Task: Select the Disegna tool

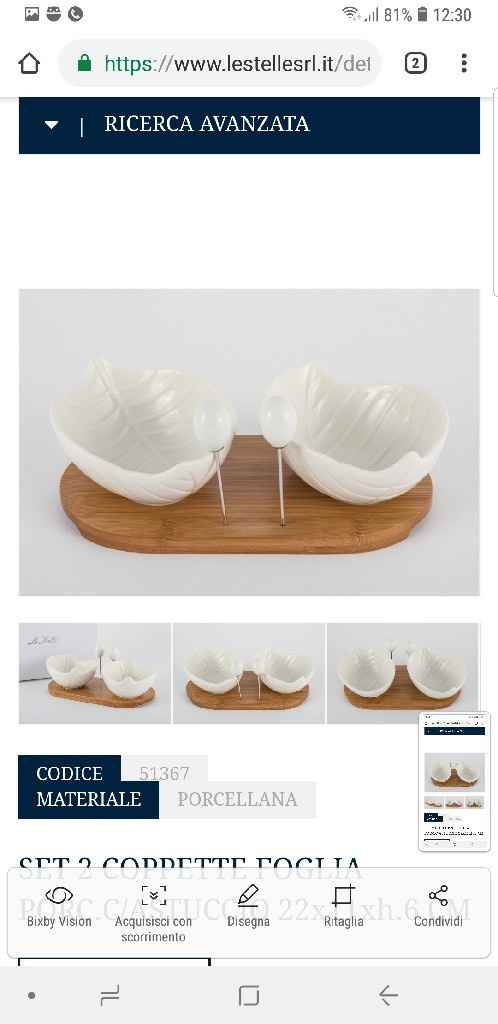Action: coord(248,906)
